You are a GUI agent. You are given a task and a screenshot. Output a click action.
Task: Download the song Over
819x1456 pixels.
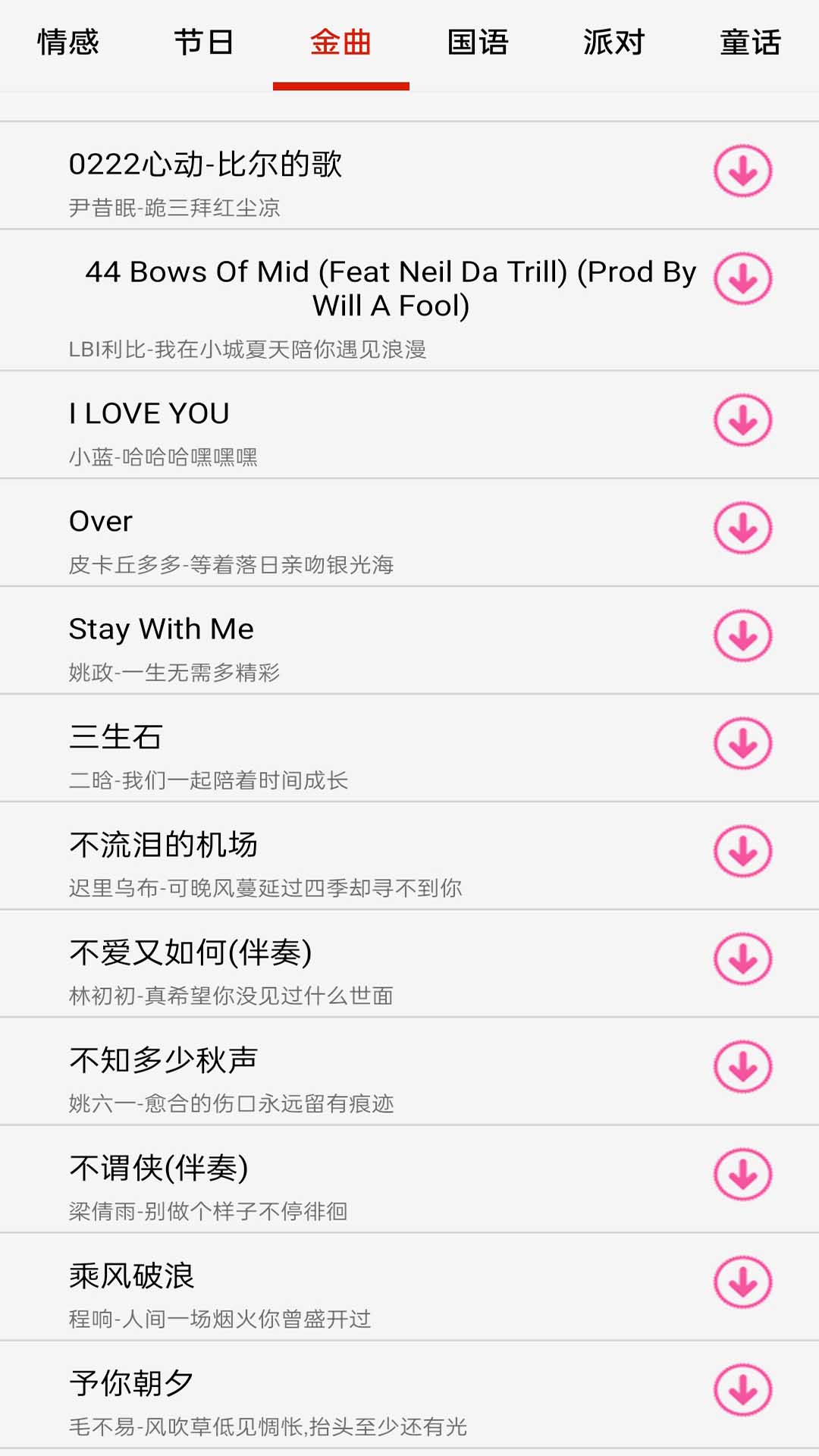(x=743, y=527)
